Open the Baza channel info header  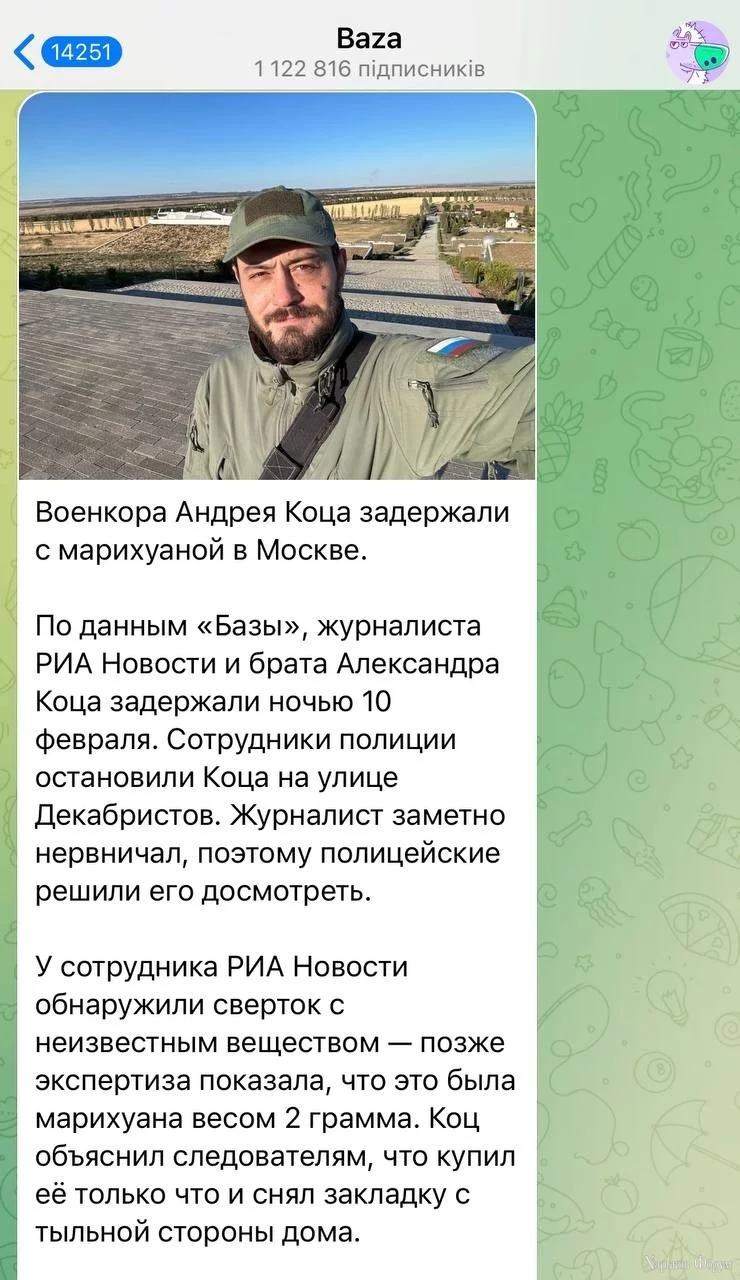[x=369, y=52]
